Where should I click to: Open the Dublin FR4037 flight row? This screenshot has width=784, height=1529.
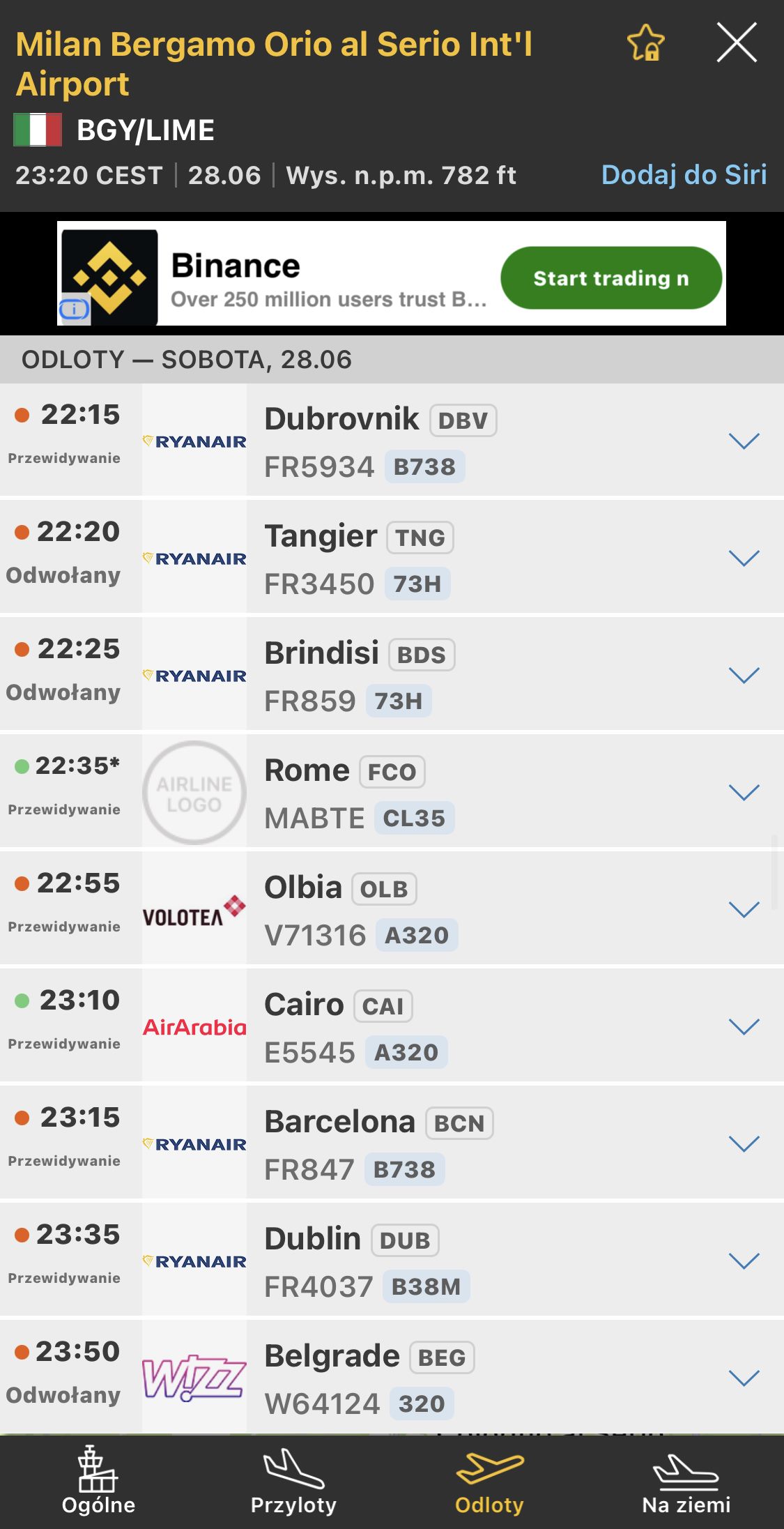[x=392, y=1261]
